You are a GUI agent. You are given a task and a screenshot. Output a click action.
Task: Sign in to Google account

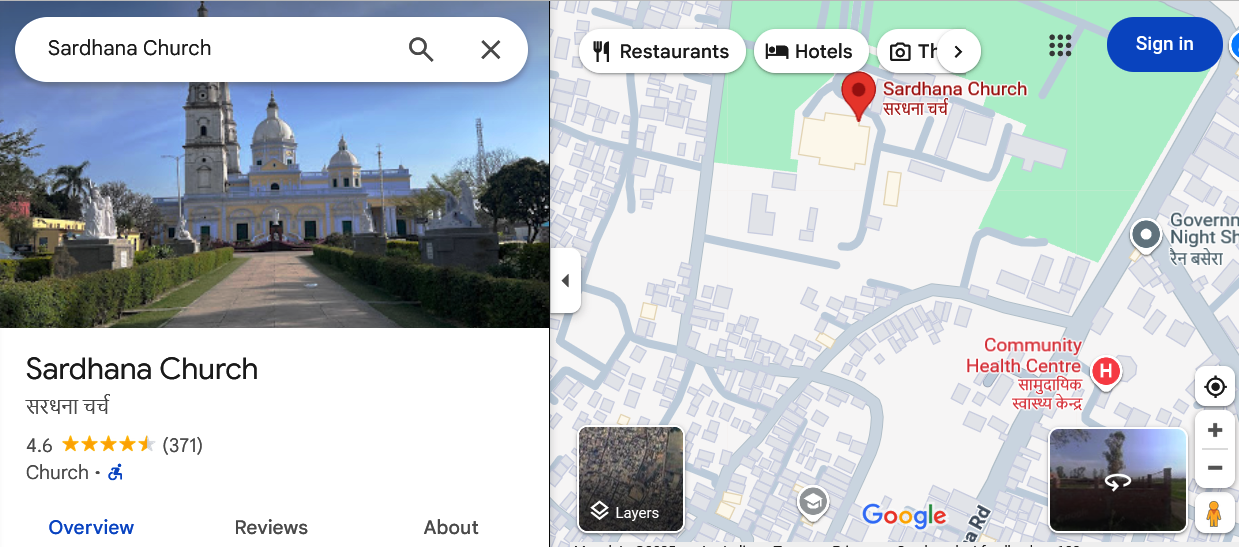pos(1164,44)
